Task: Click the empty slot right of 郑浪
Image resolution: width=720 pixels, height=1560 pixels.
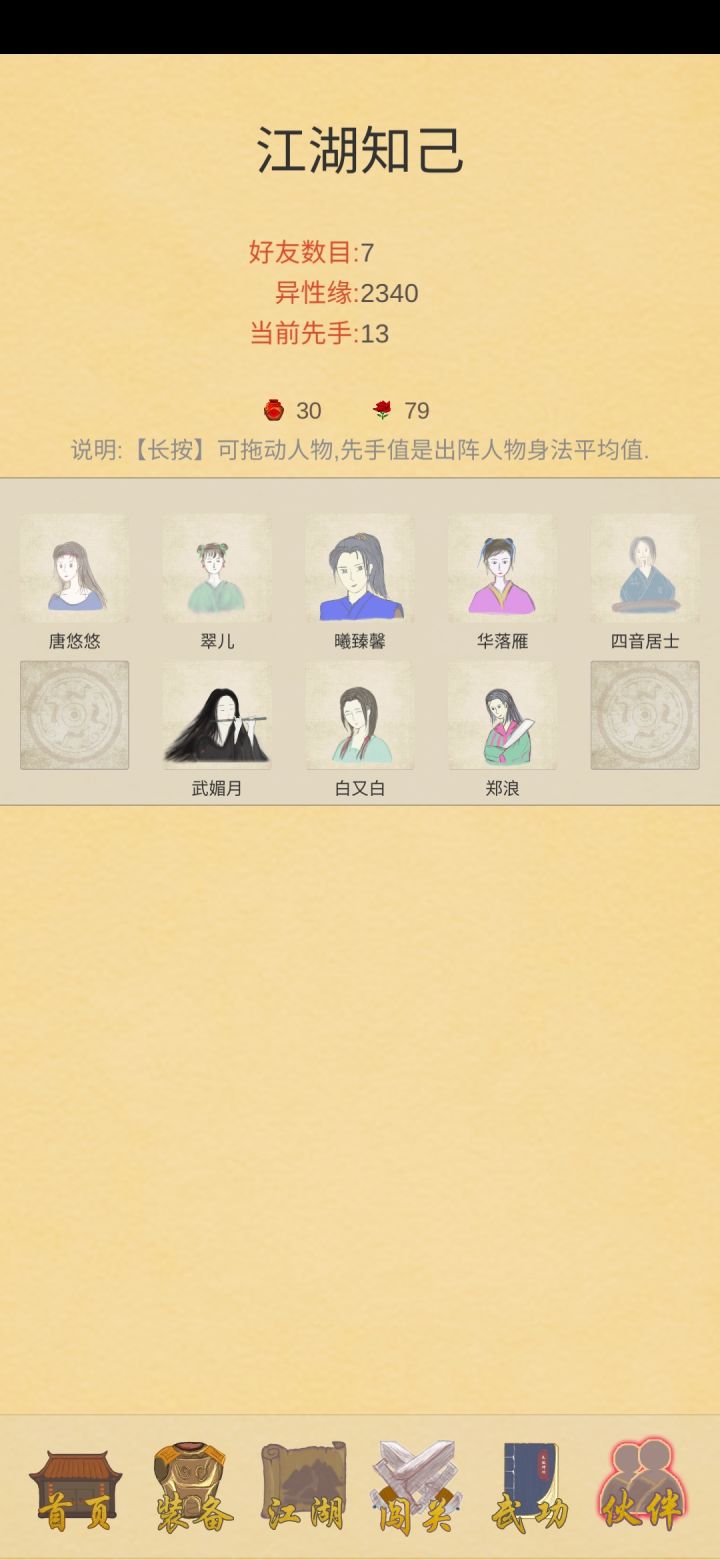Action: point(643,717)
